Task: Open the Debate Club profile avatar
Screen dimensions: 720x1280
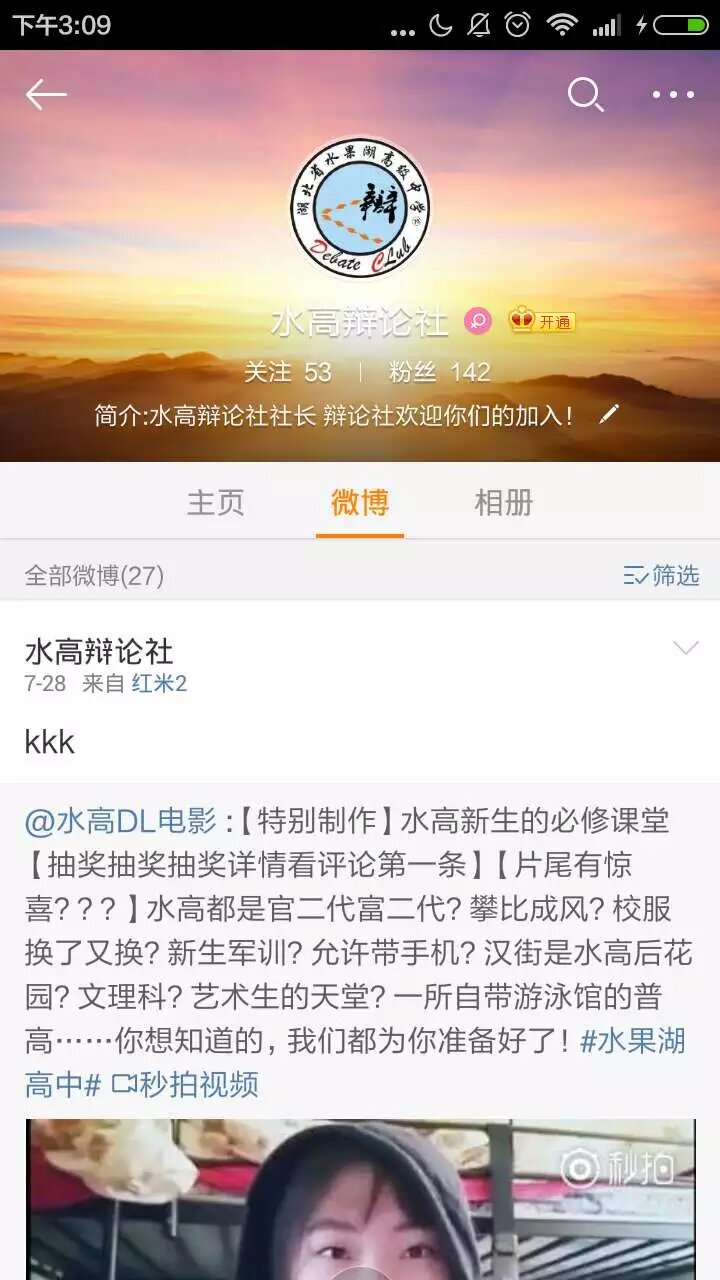Action: click(360, 208)
